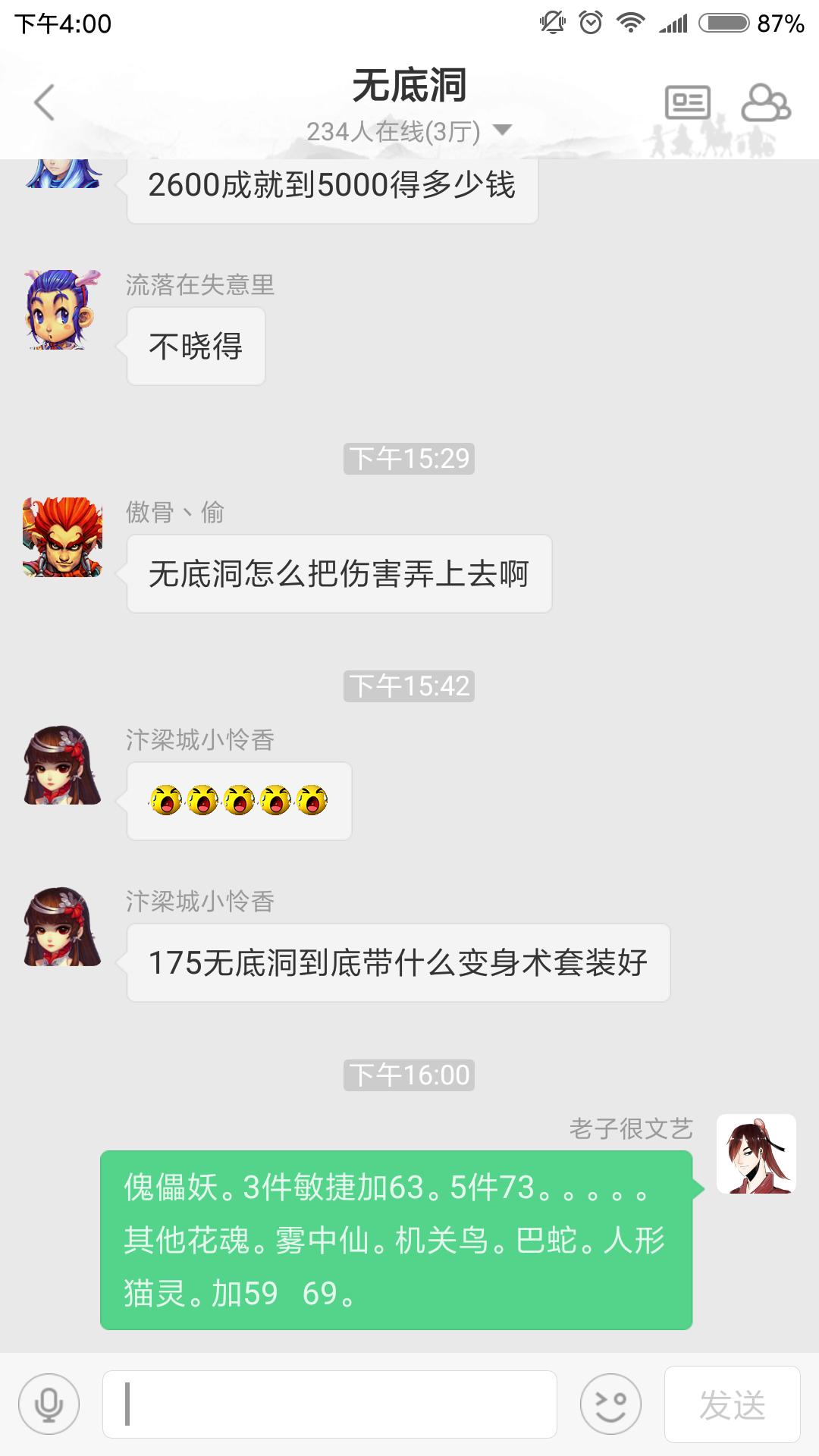Open the group members icon
Image resolution: width=819 pixels, height=1456 pixels.
765,102
